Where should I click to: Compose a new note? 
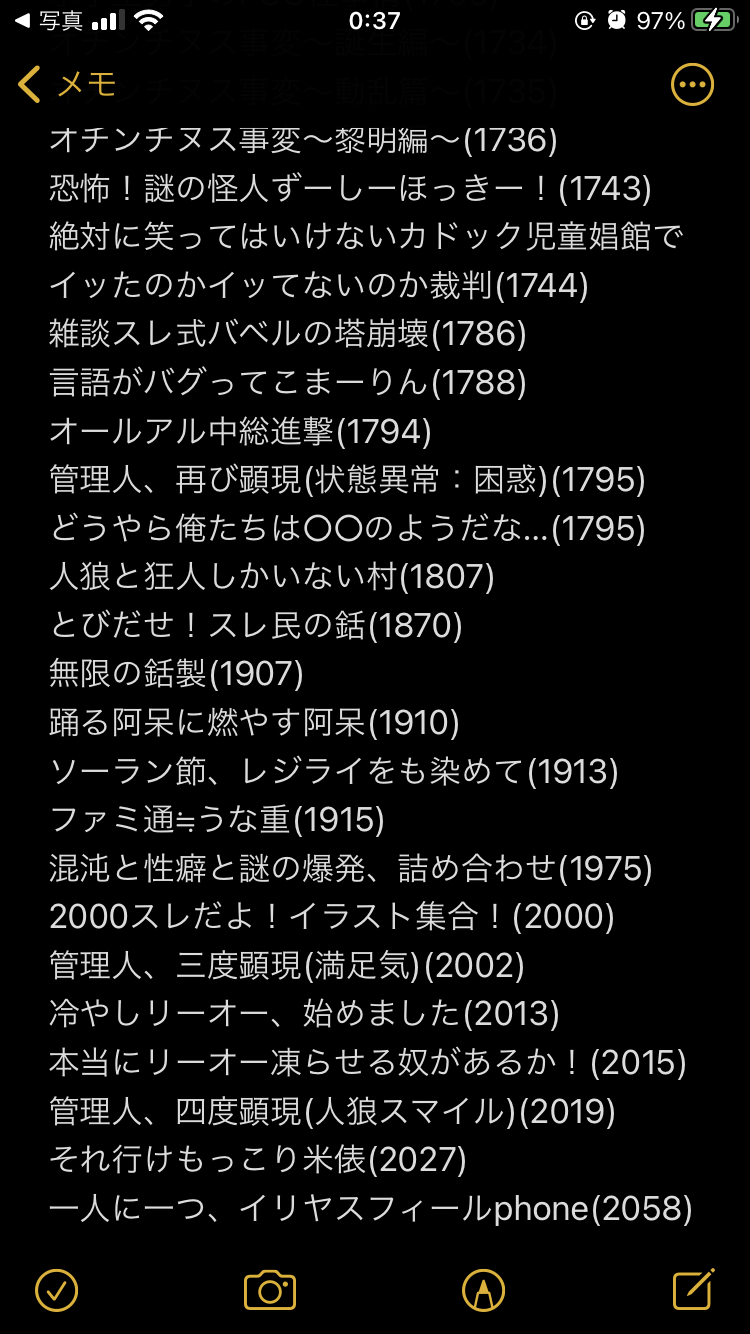[693, 1289]
